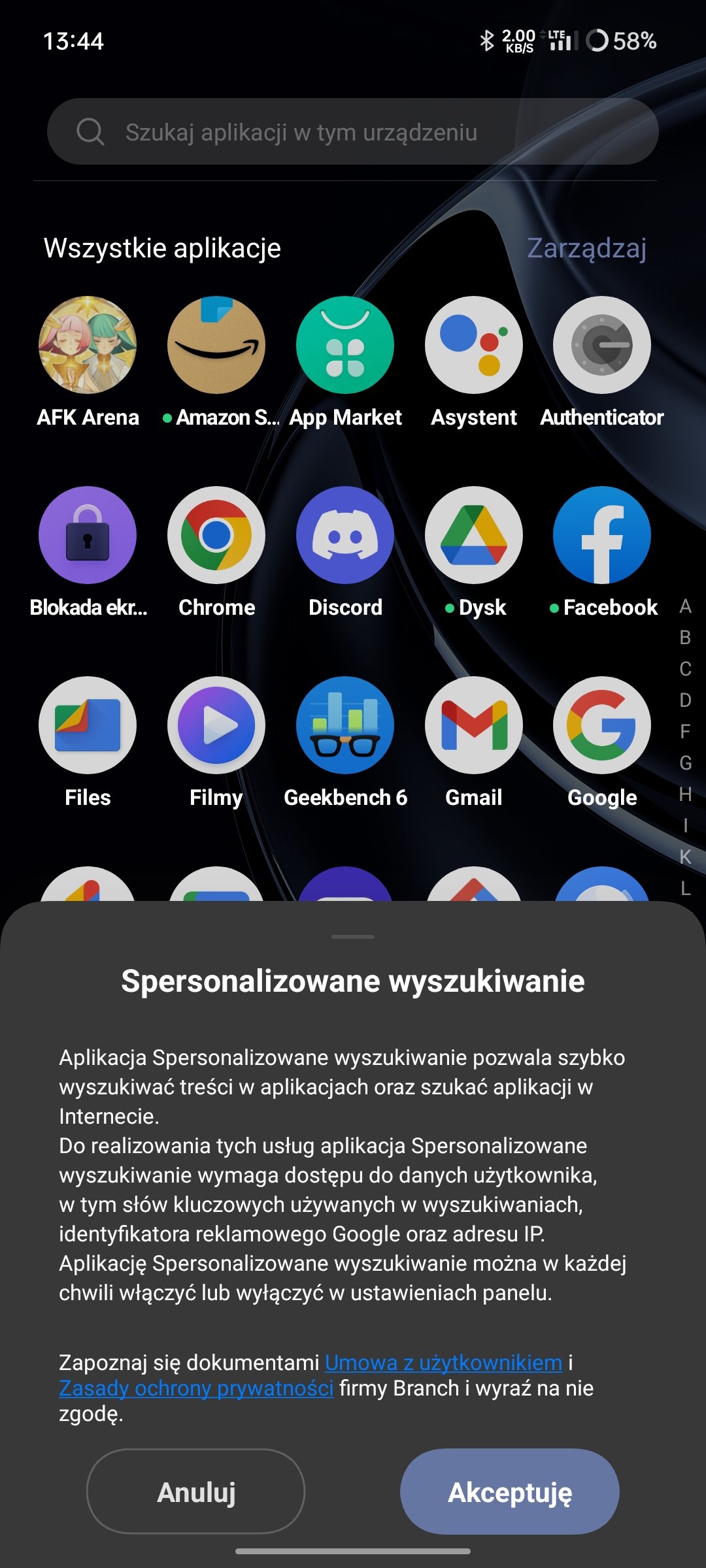Tap the Akceptuję button

click(x=509, y=1492)
